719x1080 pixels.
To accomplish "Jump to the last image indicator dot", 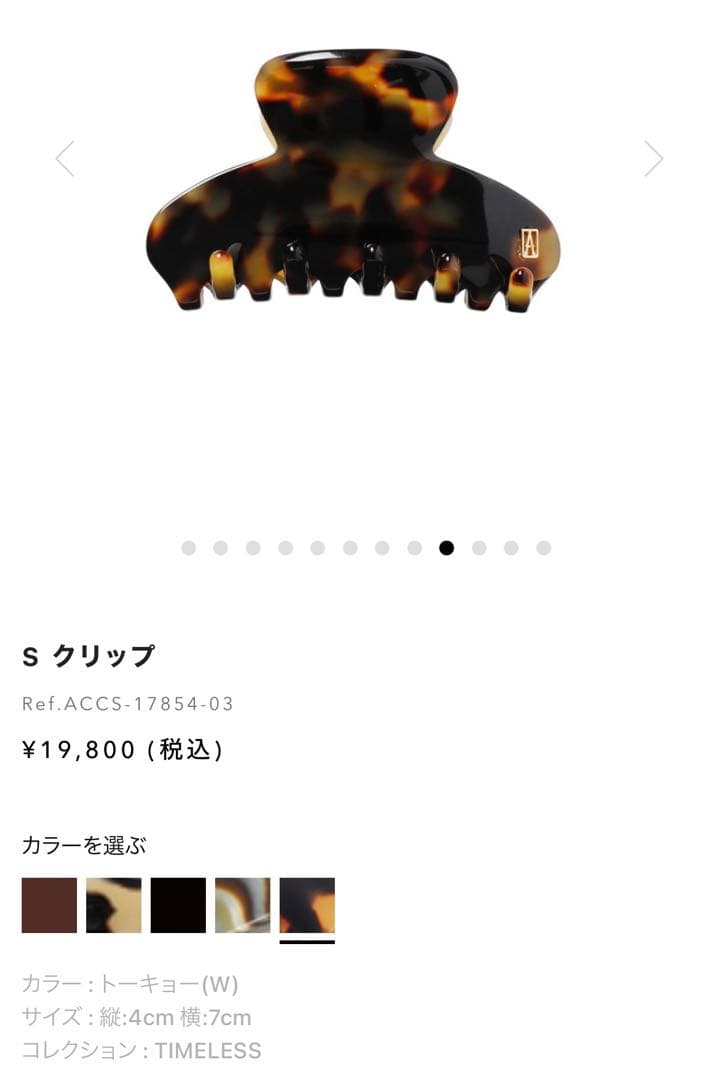I will [543, 548].
